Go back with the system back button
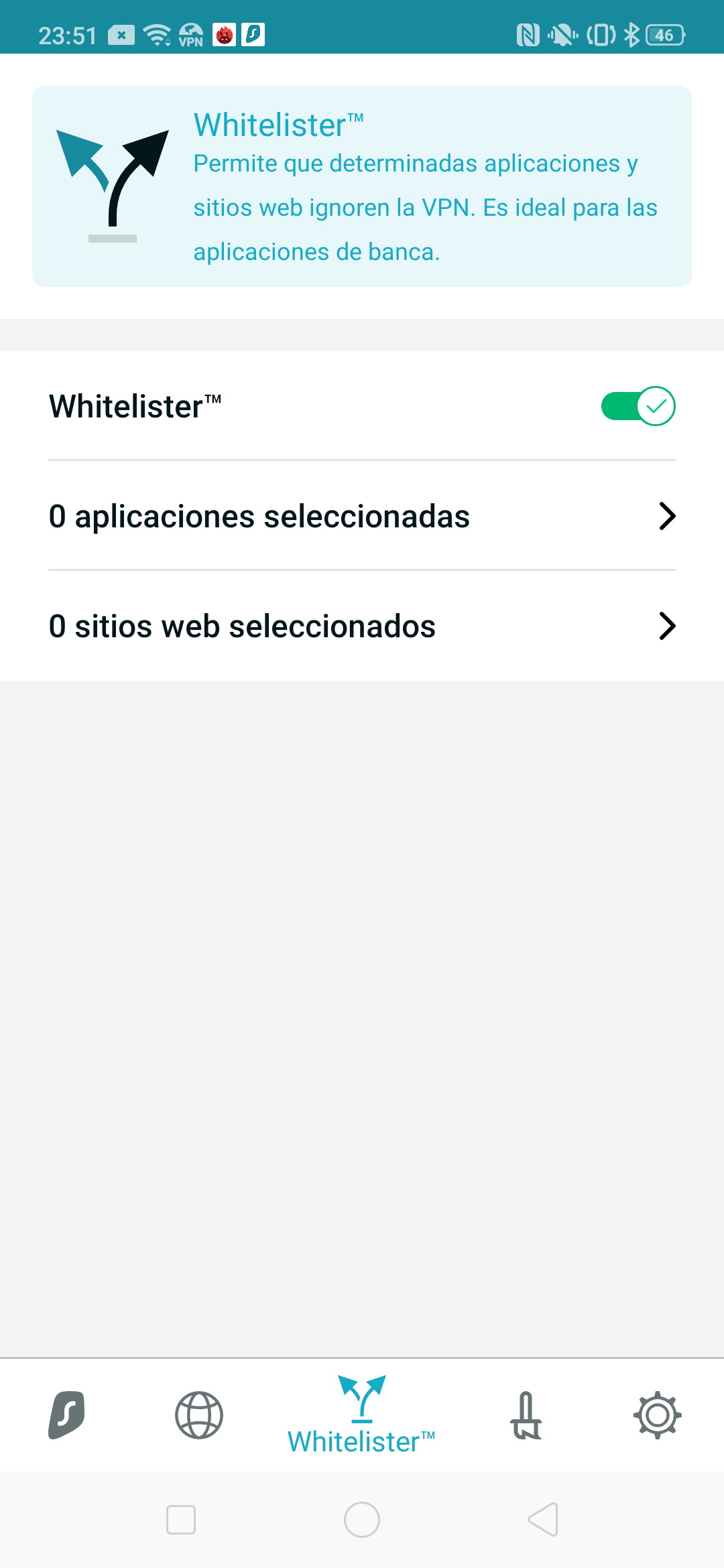Image resolution: width=724 pixels, height=1568 pixels. (x=544, y=1519)
